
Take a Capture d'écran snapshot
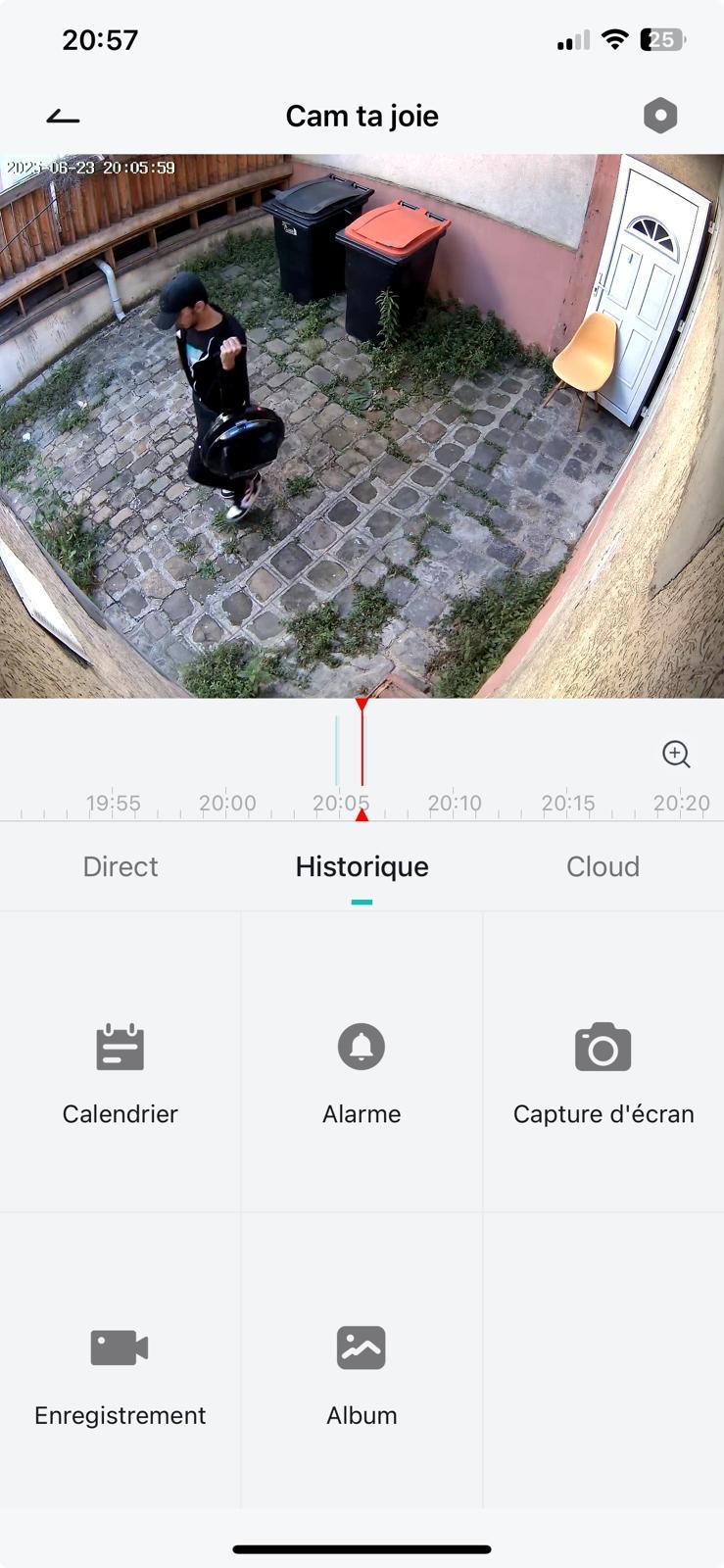[603, 1073]
